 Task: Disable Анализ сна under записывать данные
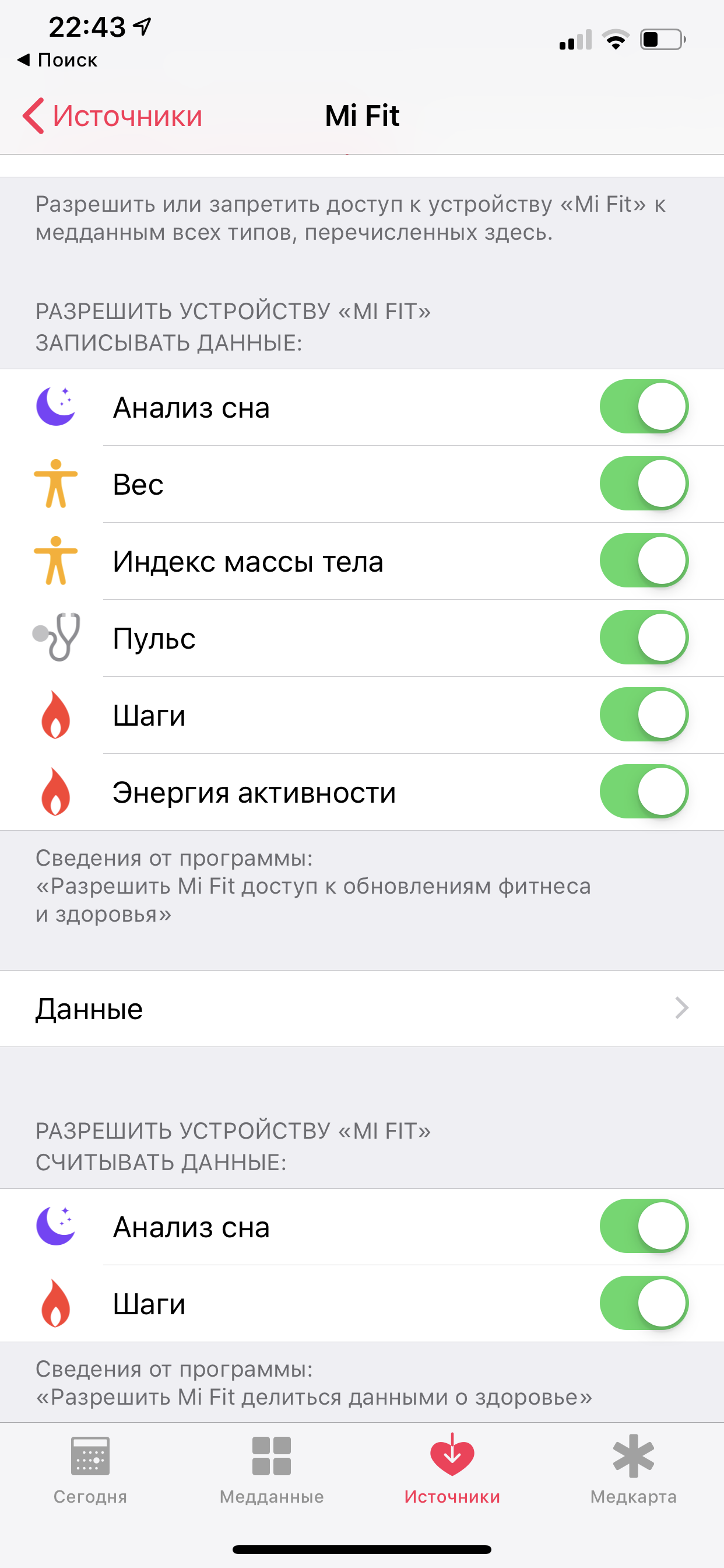tap(644, 407)
